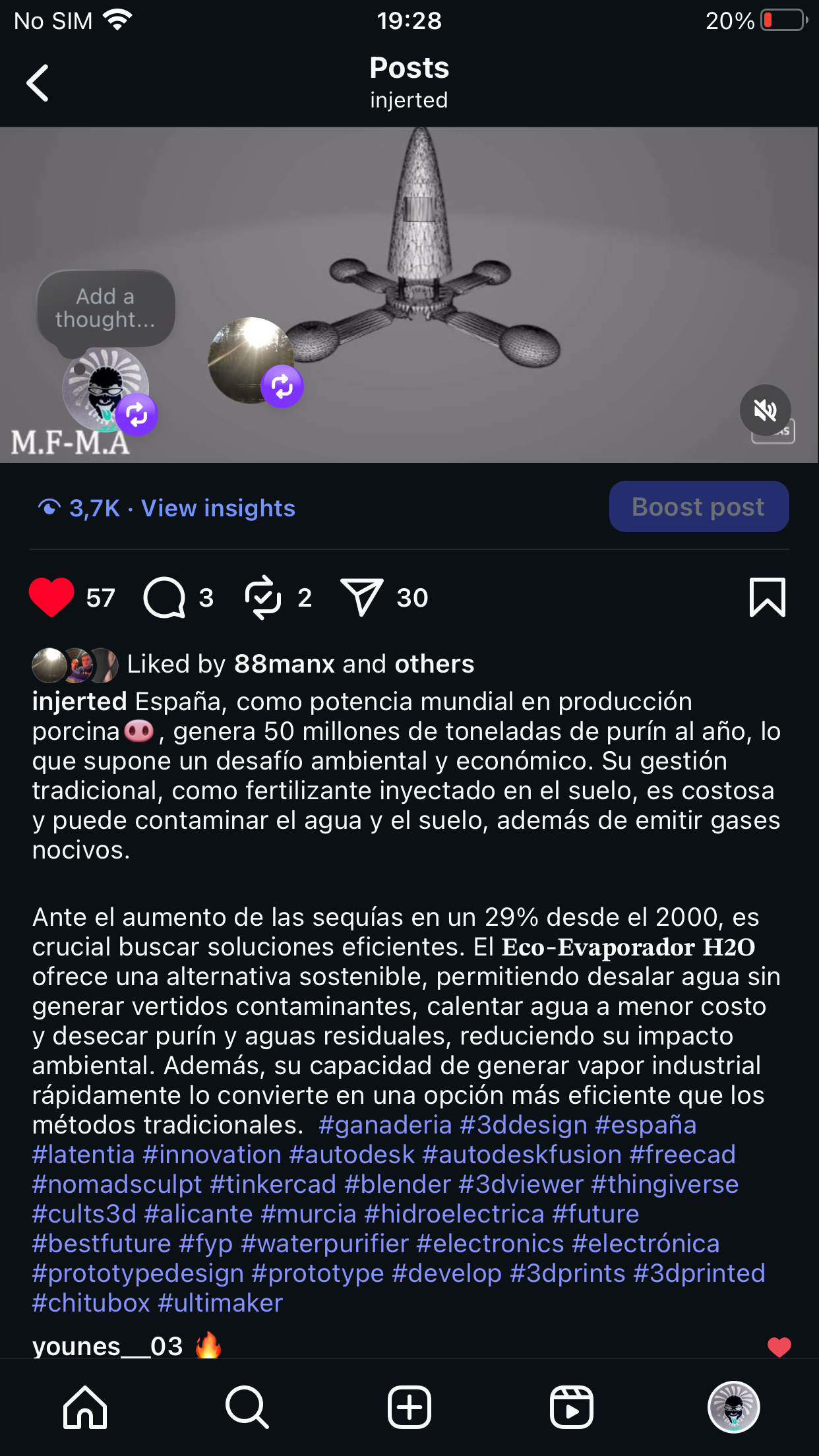This screenshot has width=819, height=1456.
Task: Open the #thingiverse hashtag
Action: click(665, 1184)
